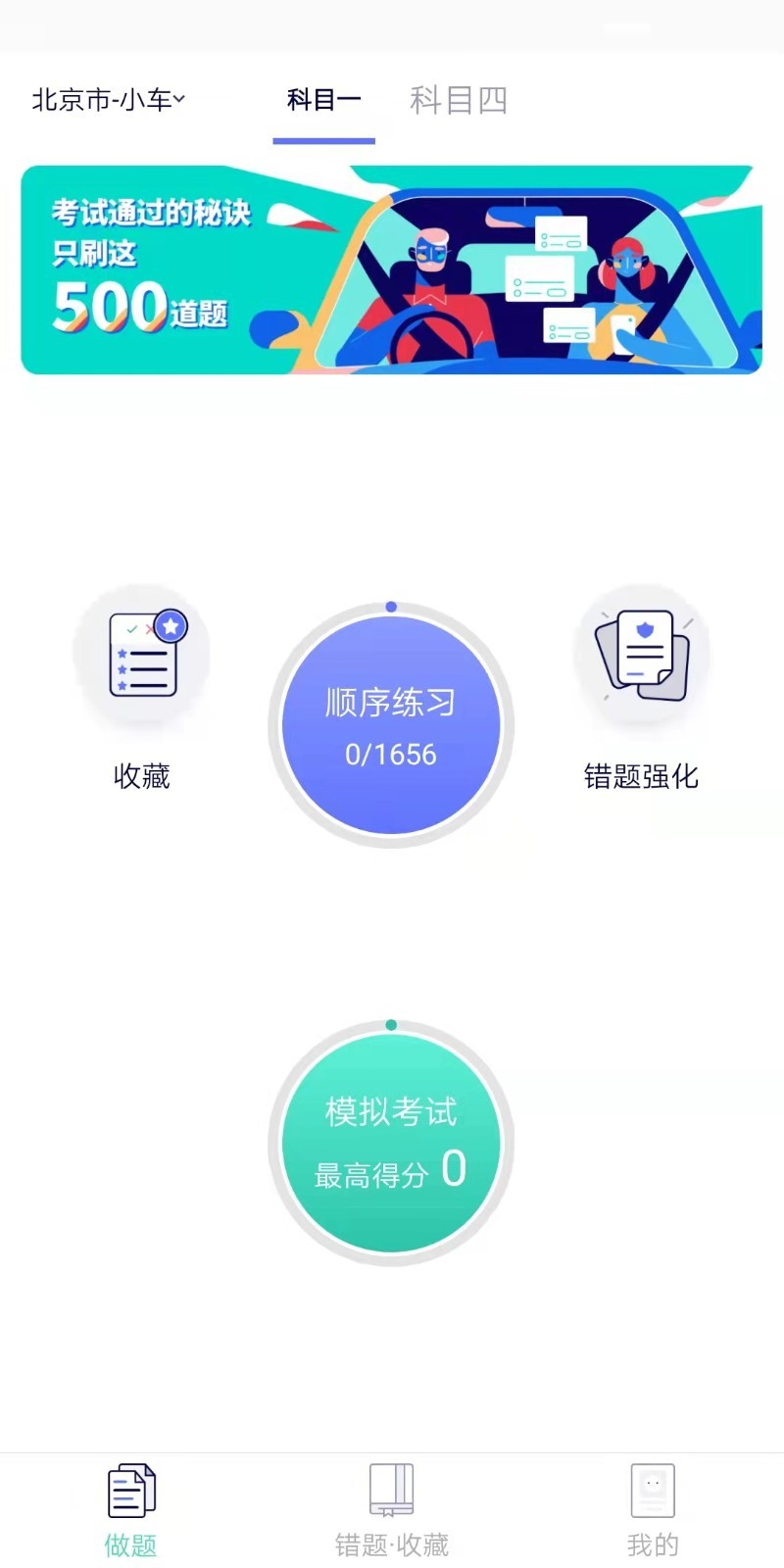Start 顺序练习 sequential practice
The height and width of the screenshot is (1568, 784).
click(391, 725)
